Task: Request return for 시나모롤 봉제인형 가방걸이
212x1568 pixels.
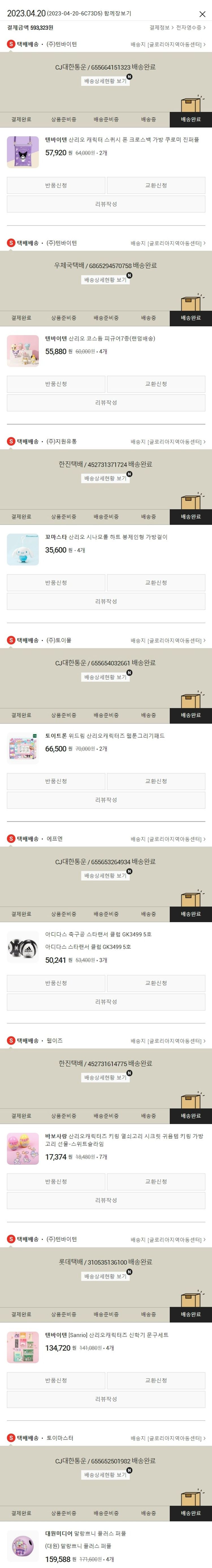Action: (x=55, y=583)
